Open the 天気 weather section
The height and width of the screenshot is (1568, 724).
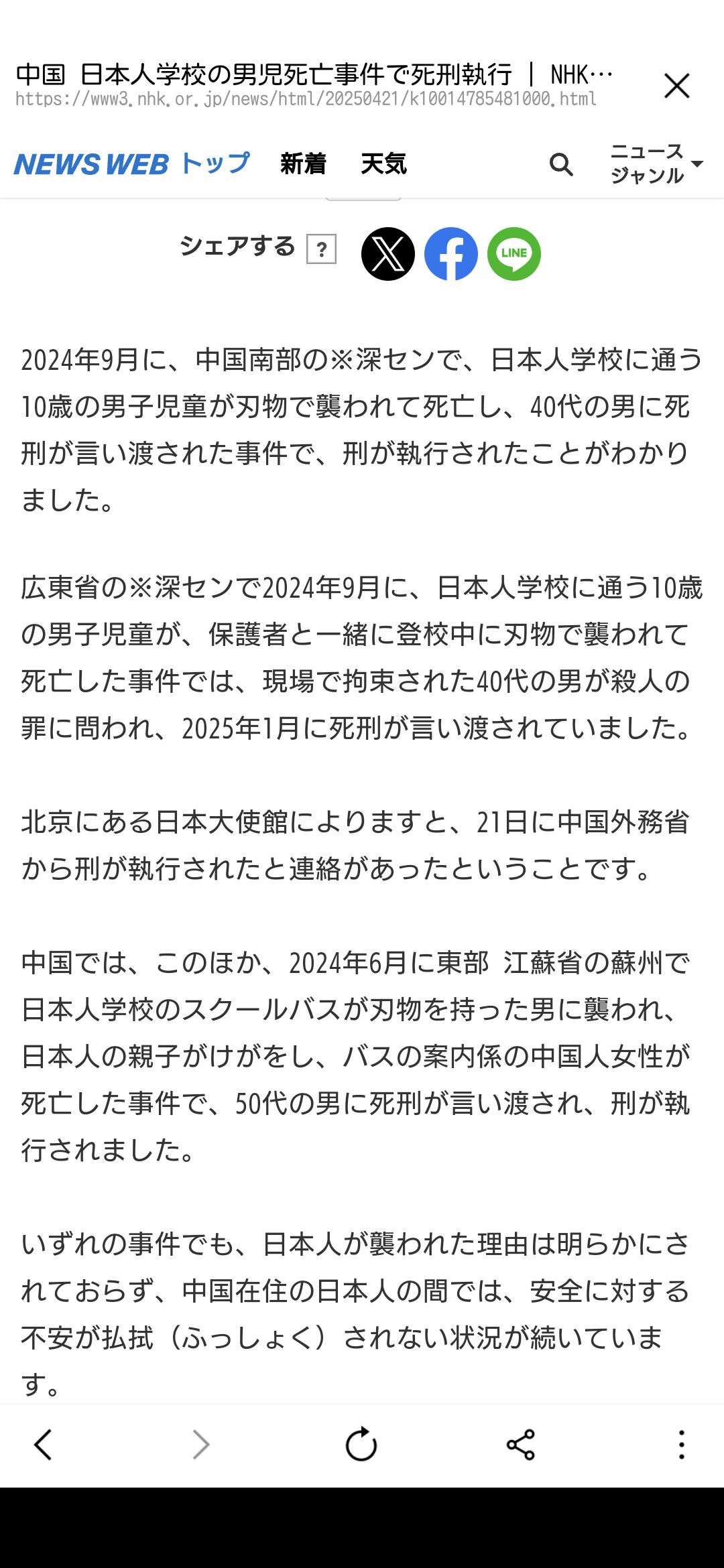pos(383,164)
